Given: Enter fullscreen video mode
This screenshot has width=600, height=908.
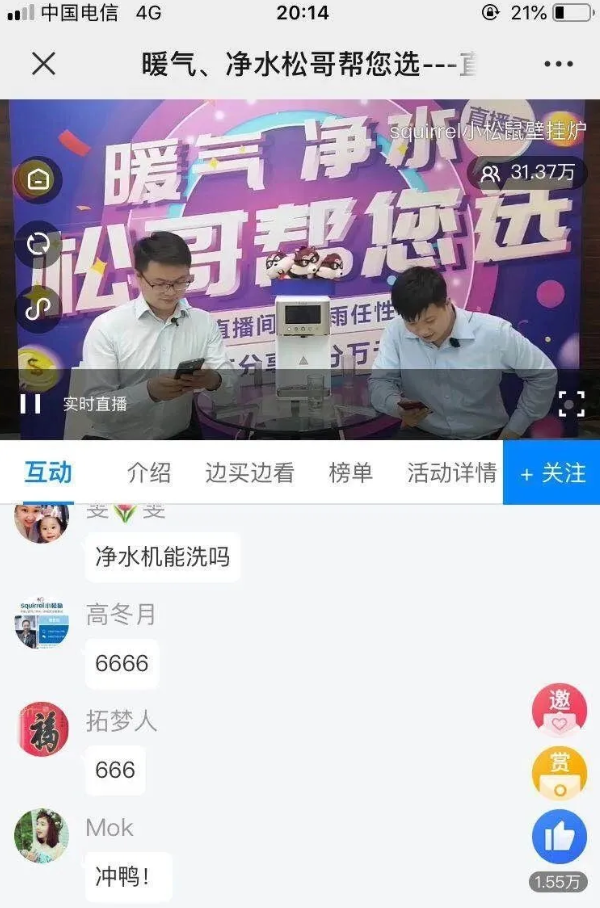Looking at the screenshot, I should (x=571, y=404).
